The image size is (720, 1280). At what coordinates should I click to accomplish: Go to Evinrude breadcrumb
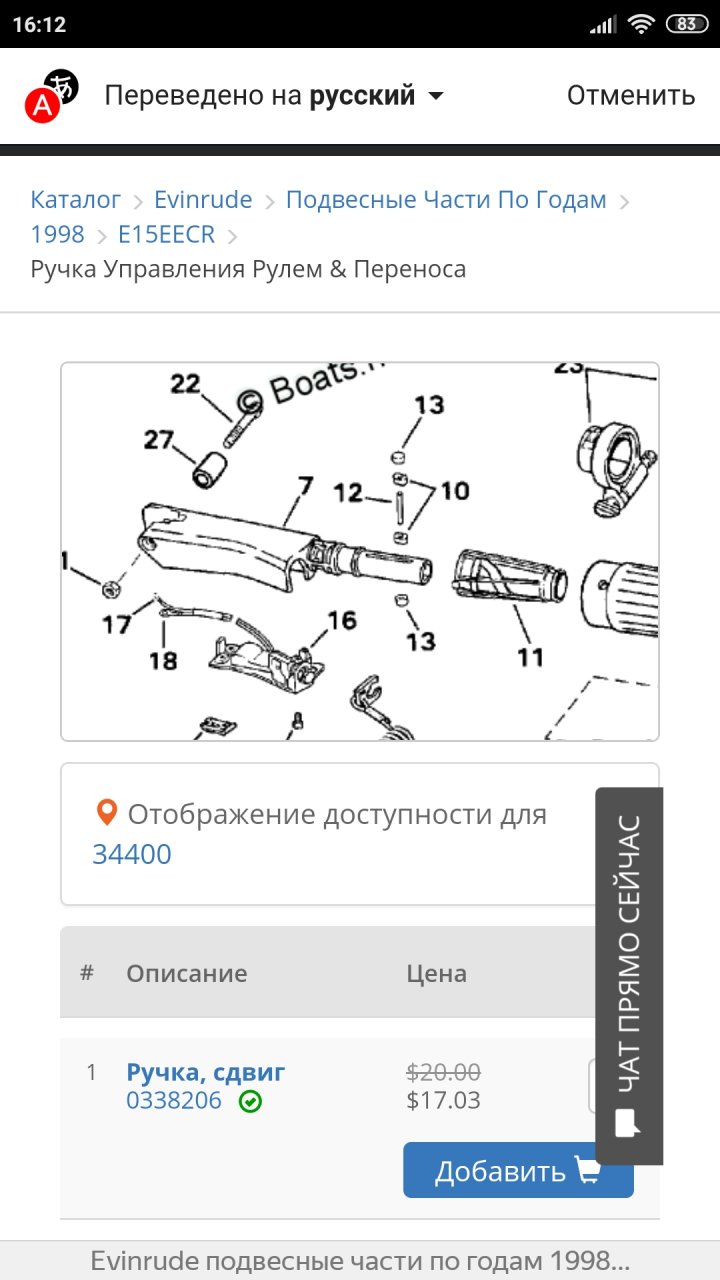point(203,199)
